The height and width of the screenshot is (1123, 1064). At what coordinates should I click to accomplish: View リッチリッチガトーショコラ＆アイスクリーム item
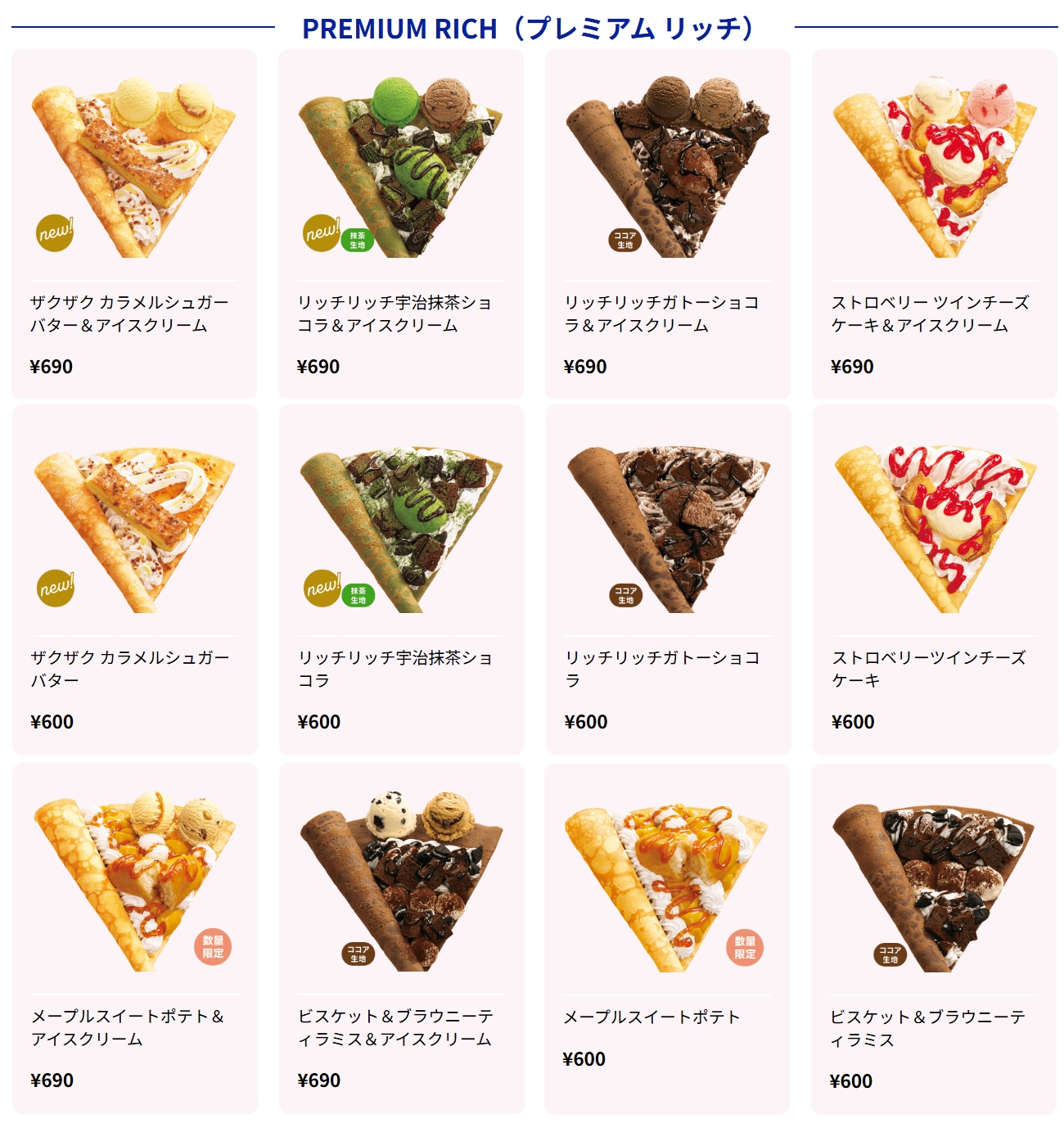(668, 223)
